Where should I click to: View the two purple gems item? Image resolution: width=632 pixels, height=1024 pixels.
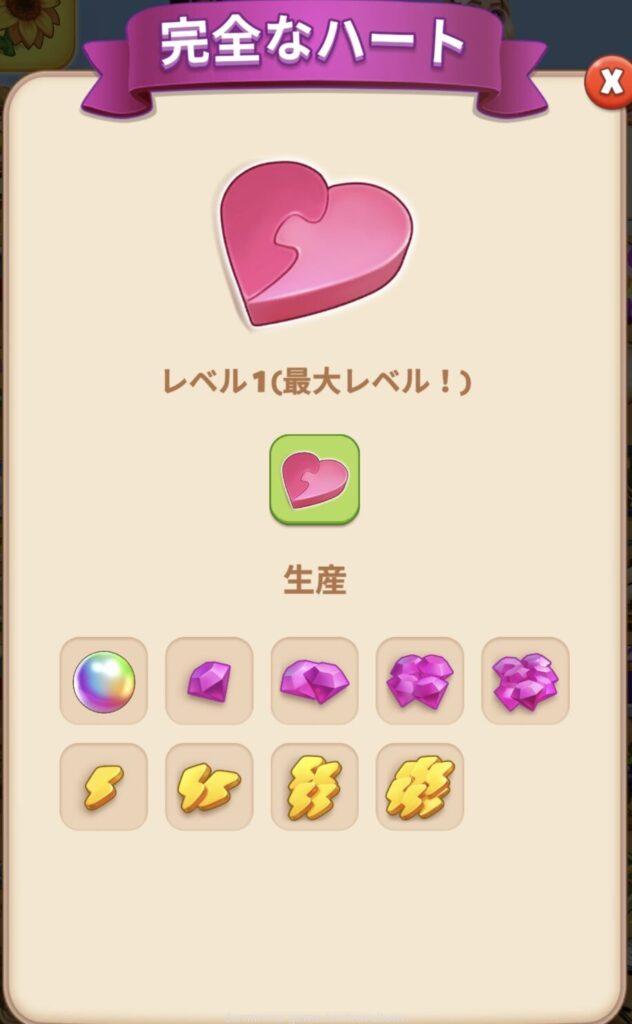(314, 681)
